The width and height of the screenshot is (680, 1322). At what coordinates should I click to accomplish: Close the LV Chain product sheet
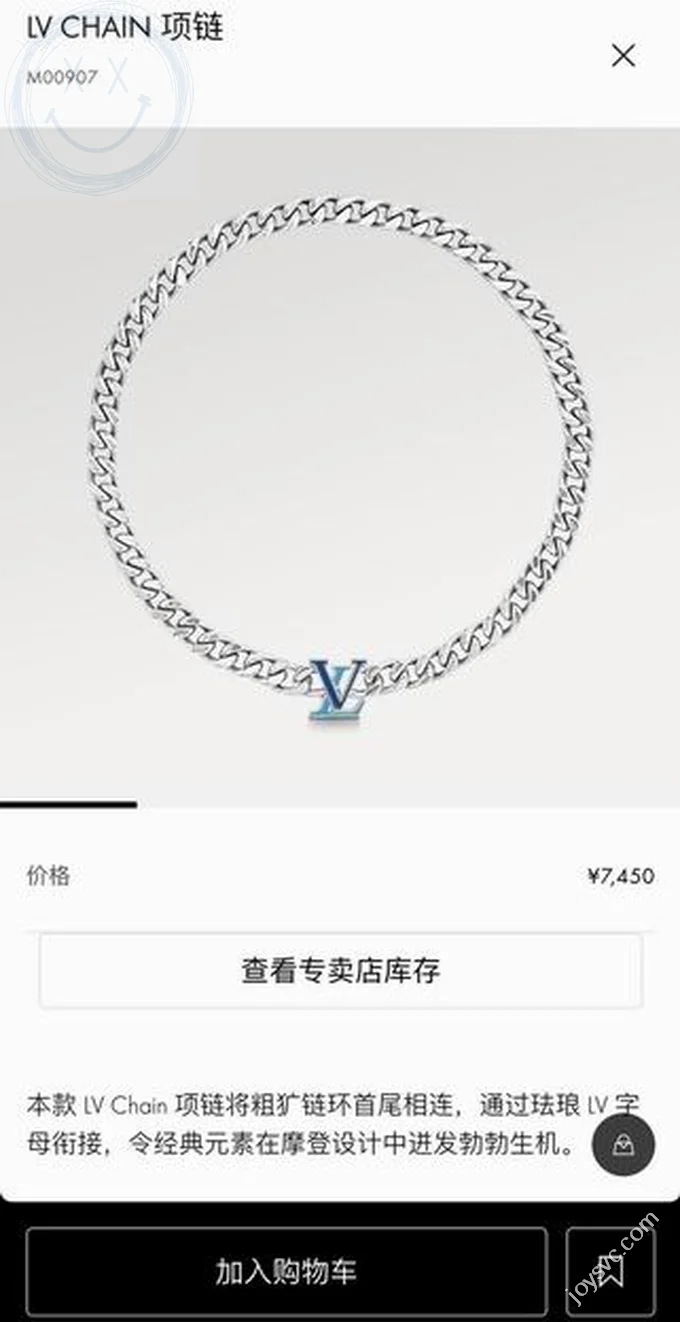[x=623, y=56]
